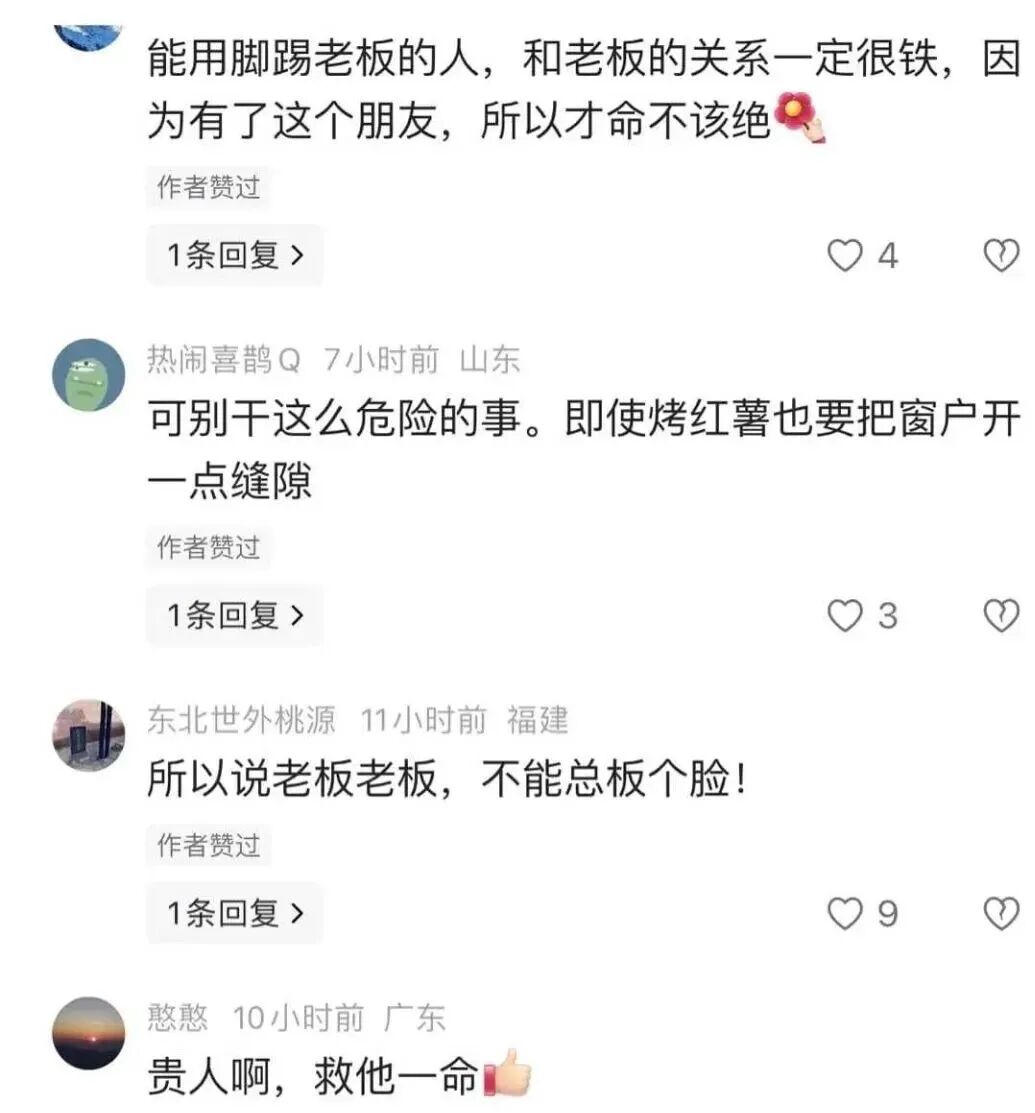The width and height of the screenshot is (1035, 1113).
Task: Like the comment about 脚踢老板
Action: pos(846,256)
